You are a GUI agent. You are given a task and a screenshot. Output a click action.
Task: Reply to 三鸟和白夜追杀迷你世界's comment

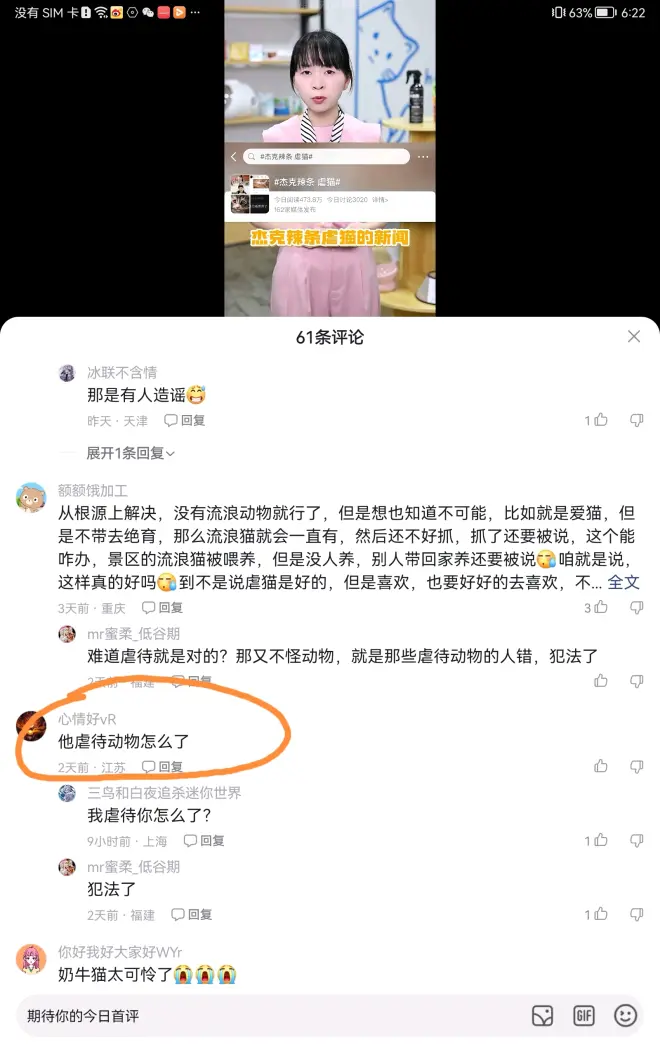tap(205, 842)
